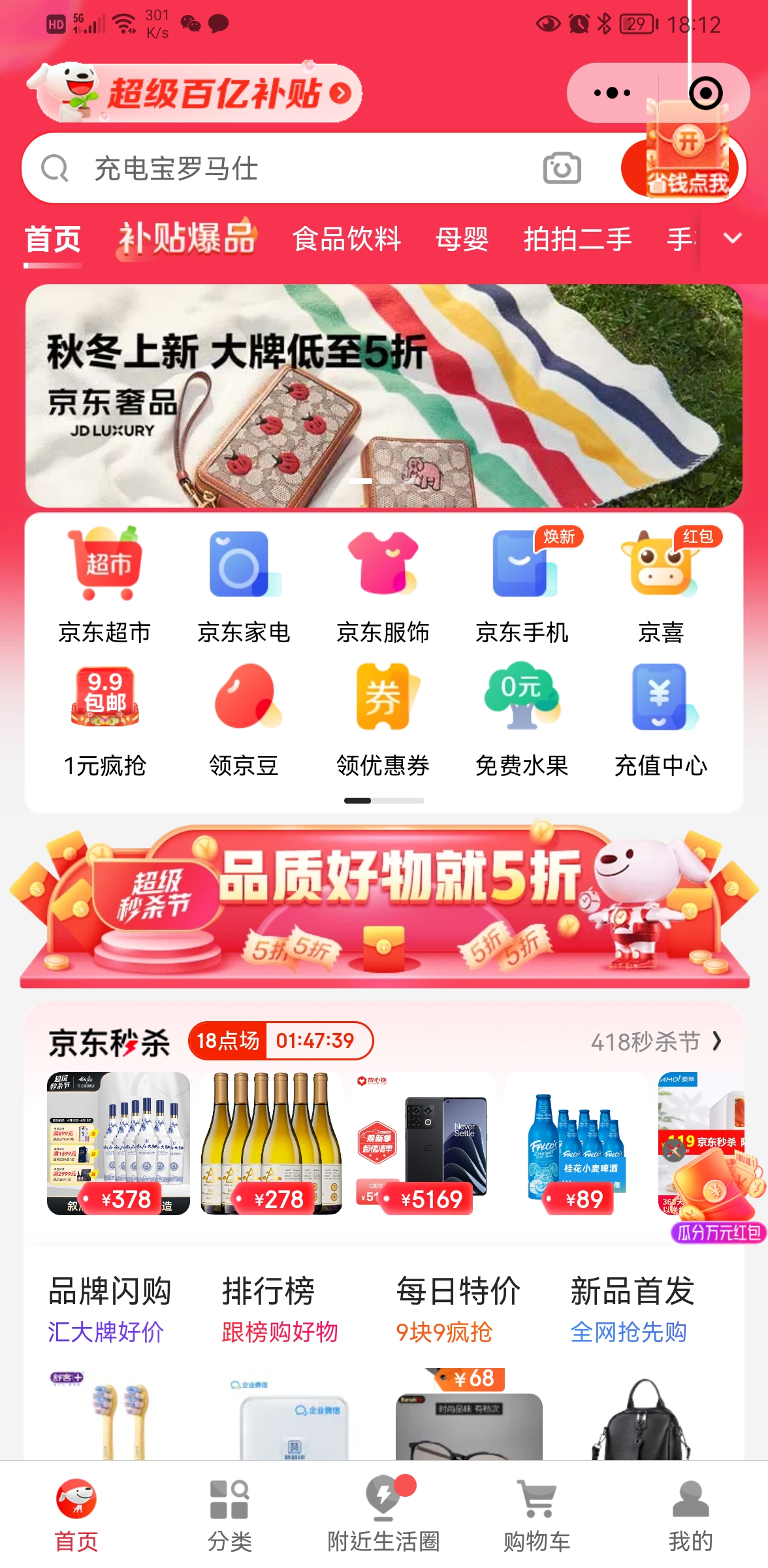Expand the category tabs dropdown arrow
The width and height of the screenshot is (768, 1568).
[x=733, y=238]
